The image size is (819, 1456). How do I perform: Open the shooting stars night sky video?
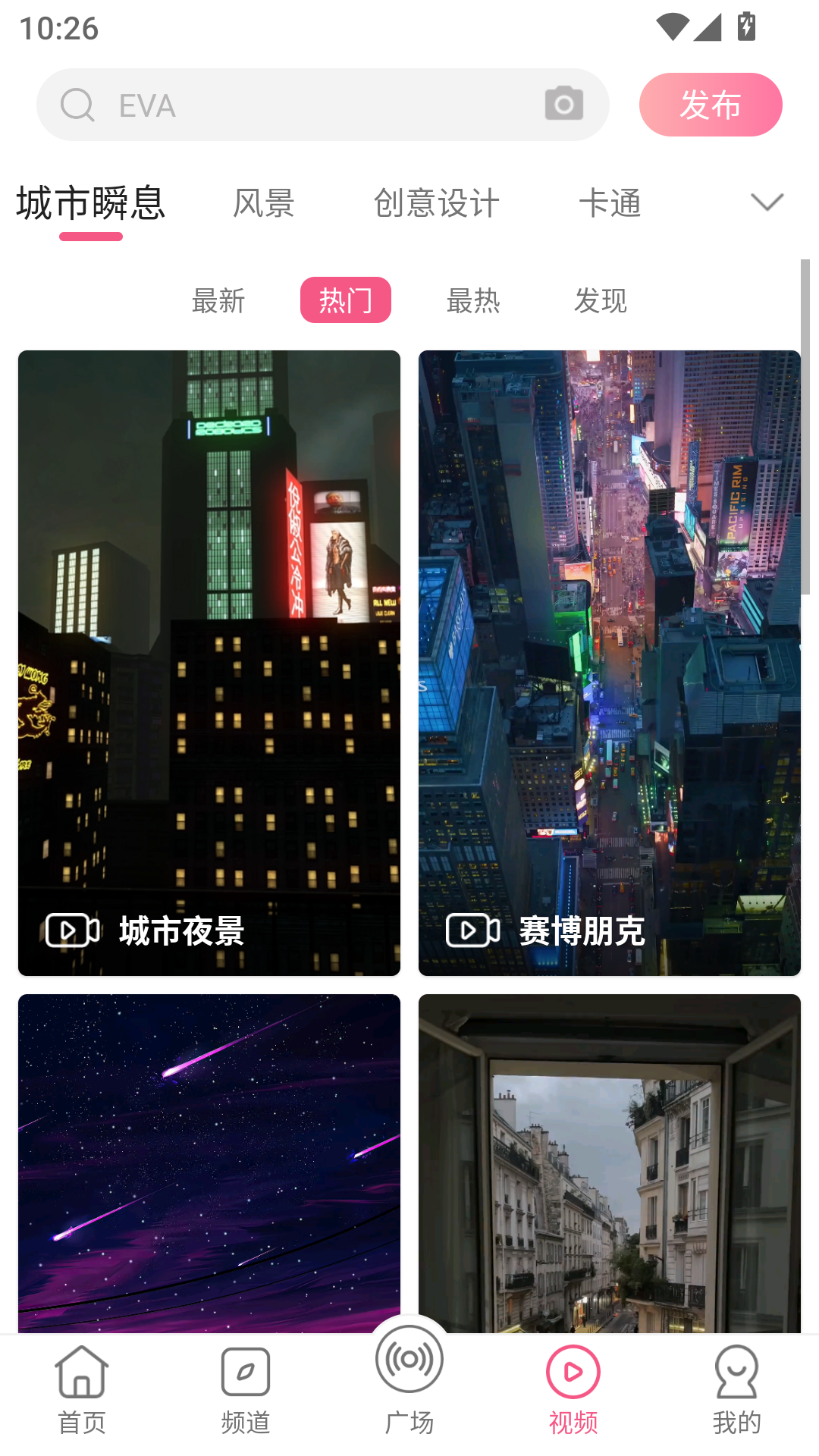[209, 1162]
